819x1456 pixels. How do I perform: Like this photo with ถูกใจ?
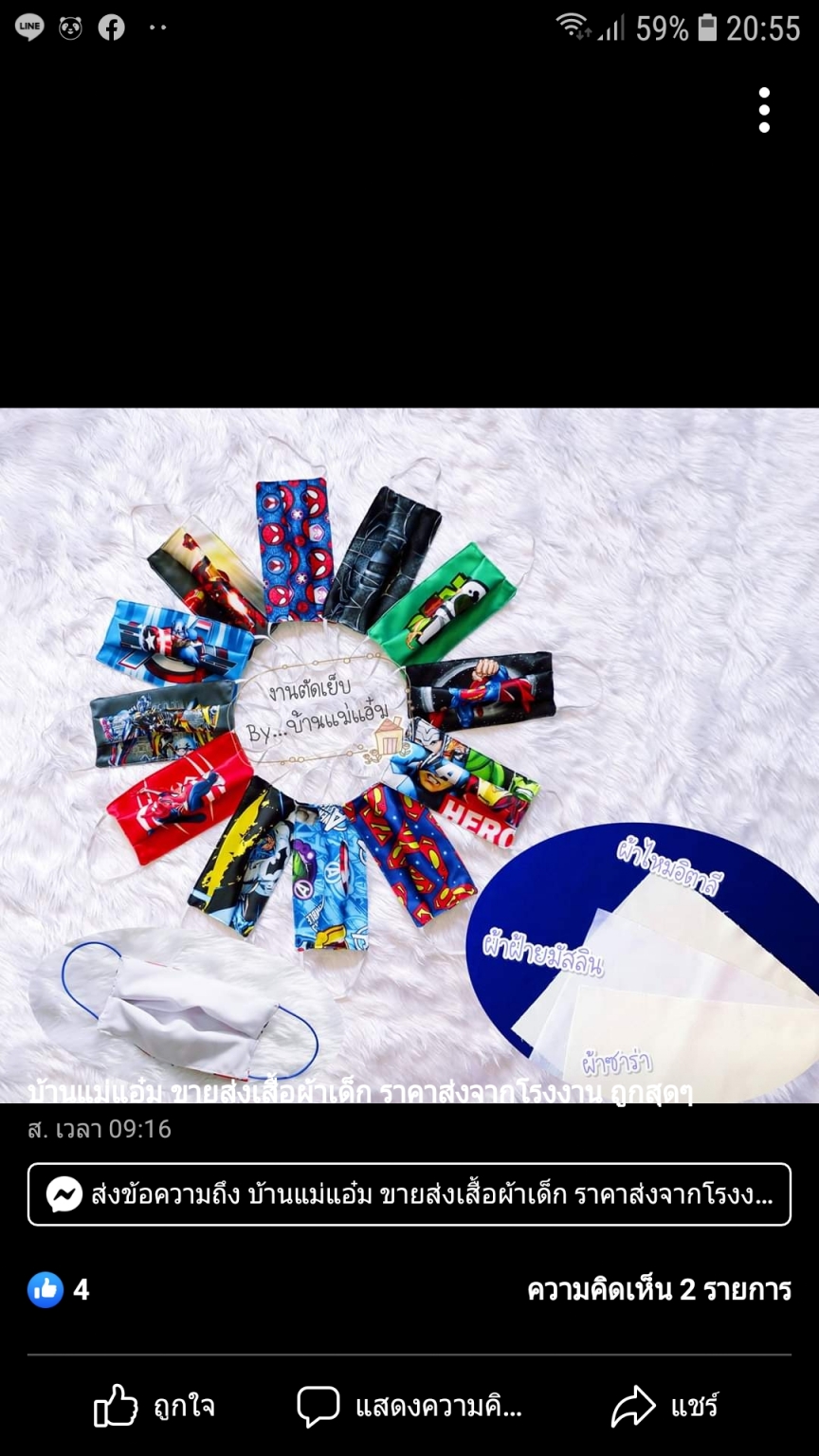[x=155, y=1406]
